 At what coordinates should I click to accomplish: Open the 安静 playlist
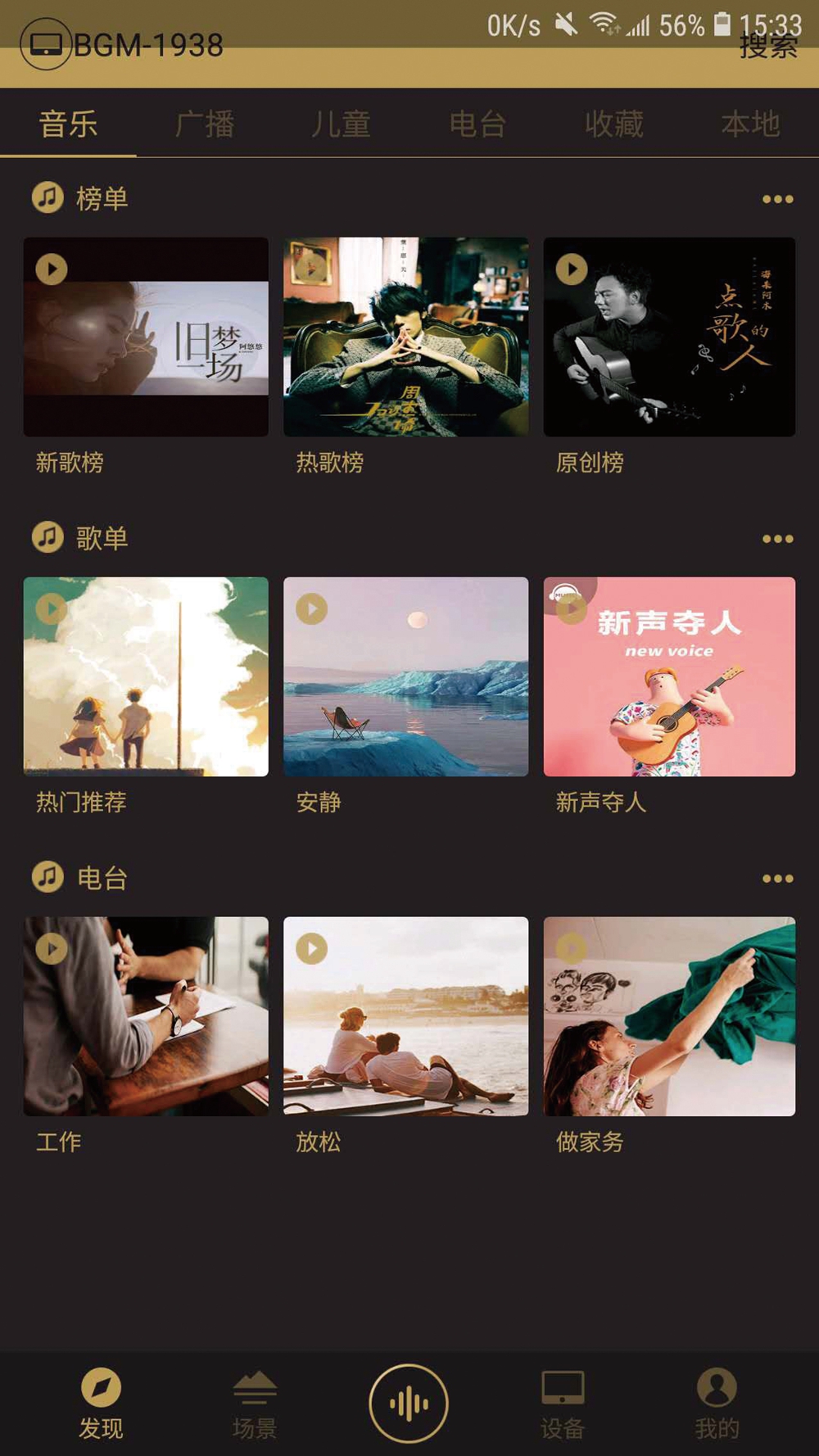pos(405,677)
